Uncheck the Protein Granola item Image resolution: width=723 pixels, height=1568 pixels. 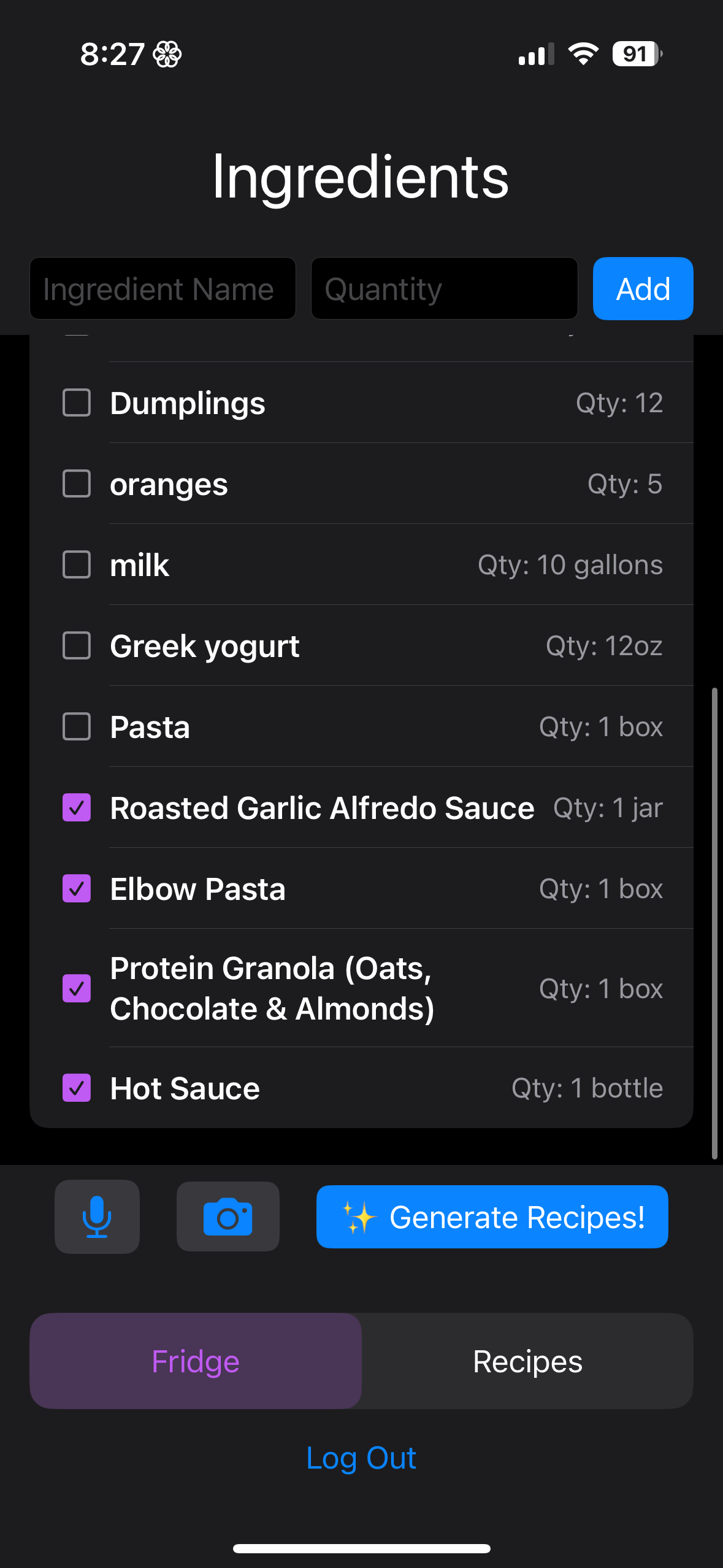(x=77, y=988)
